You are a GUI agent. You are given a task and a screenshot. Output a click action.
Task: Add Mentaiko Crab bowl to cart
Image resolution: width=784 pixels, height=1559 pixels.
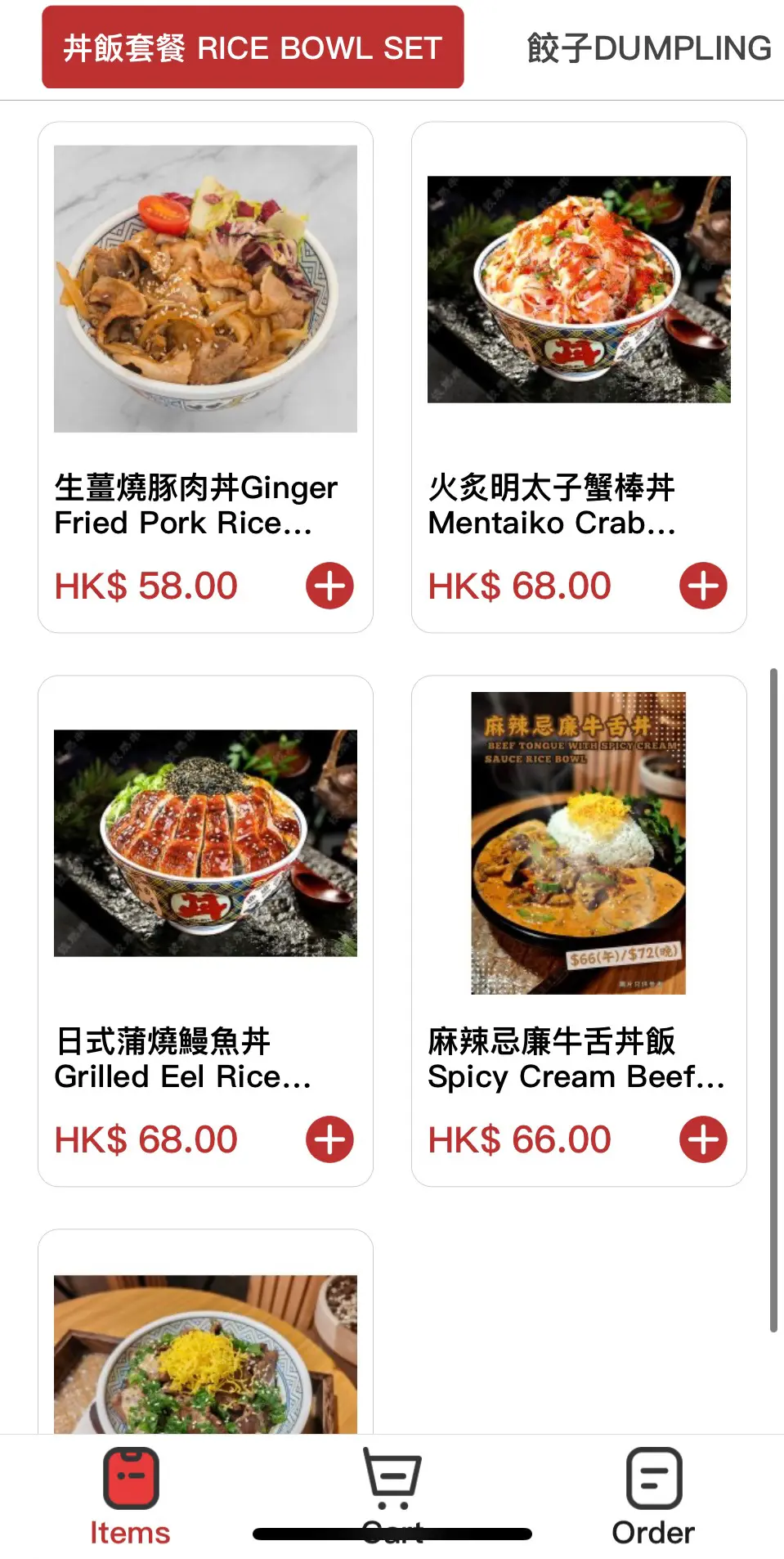703,586
